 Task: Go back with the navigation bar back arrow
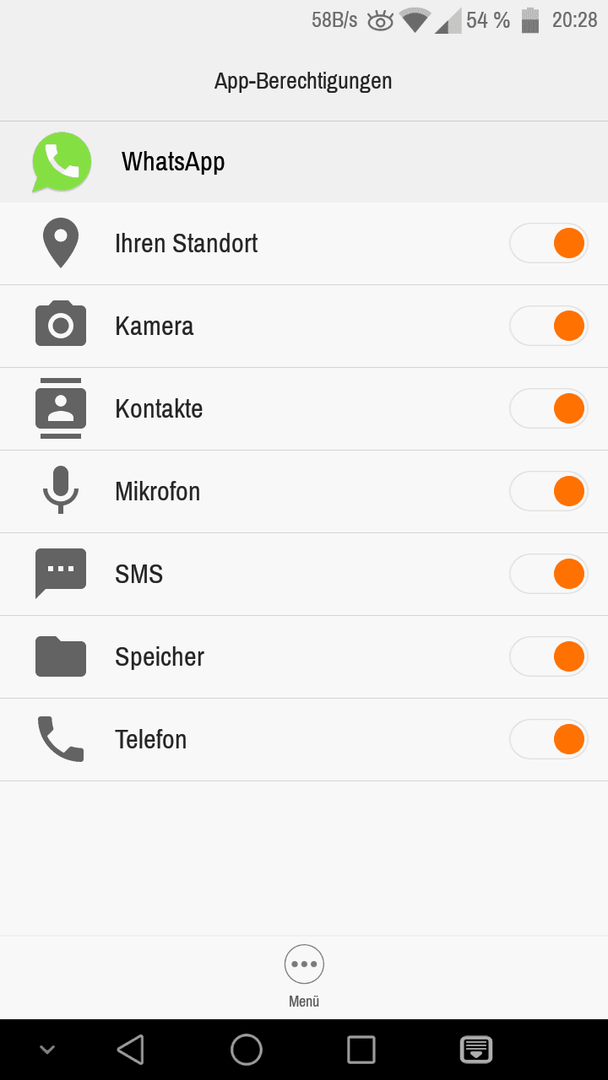pos(130,1050)
